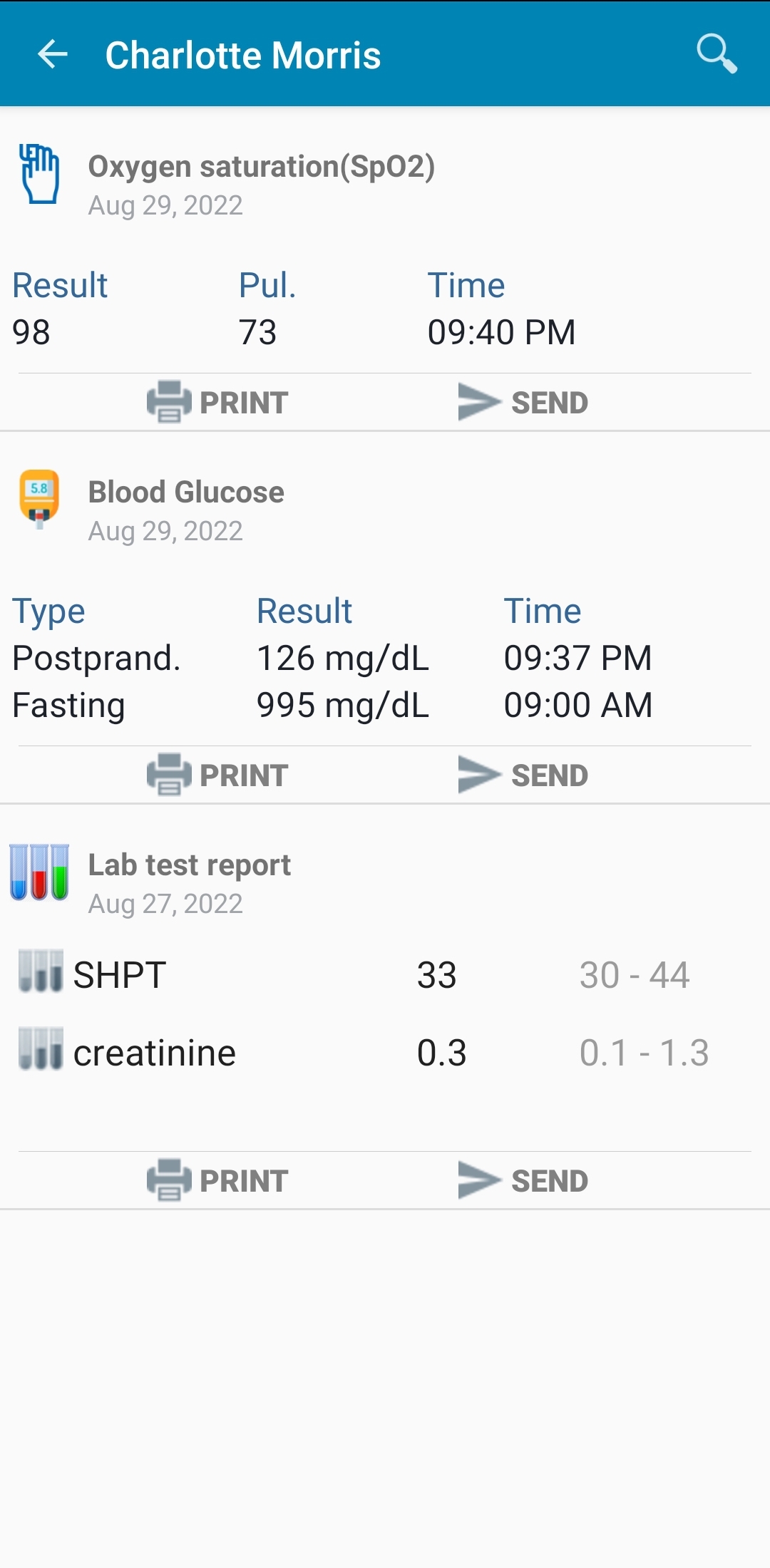Screen dimensions: 770x1568
Task: Print the Lab test report
Action: coord(217,1180)
